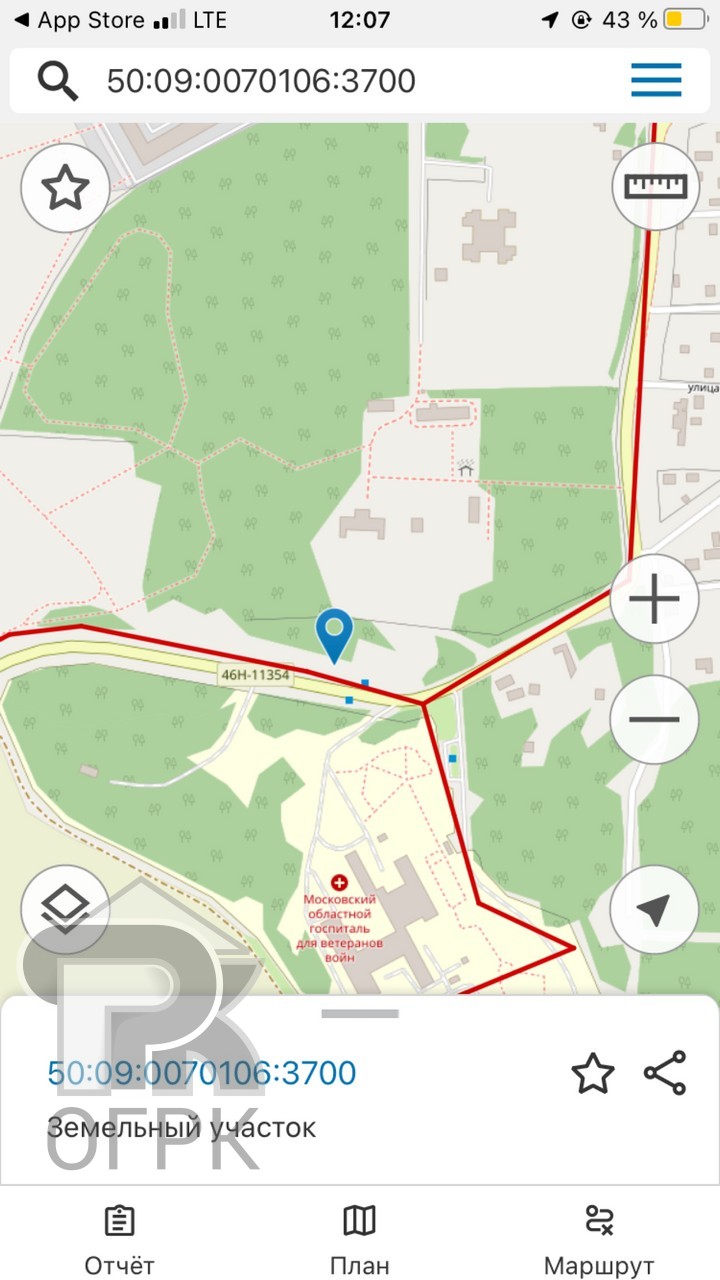Open favorites star button on map
Image resolution: width=720 pixels, height=1280 pixels.
point(65,188)
